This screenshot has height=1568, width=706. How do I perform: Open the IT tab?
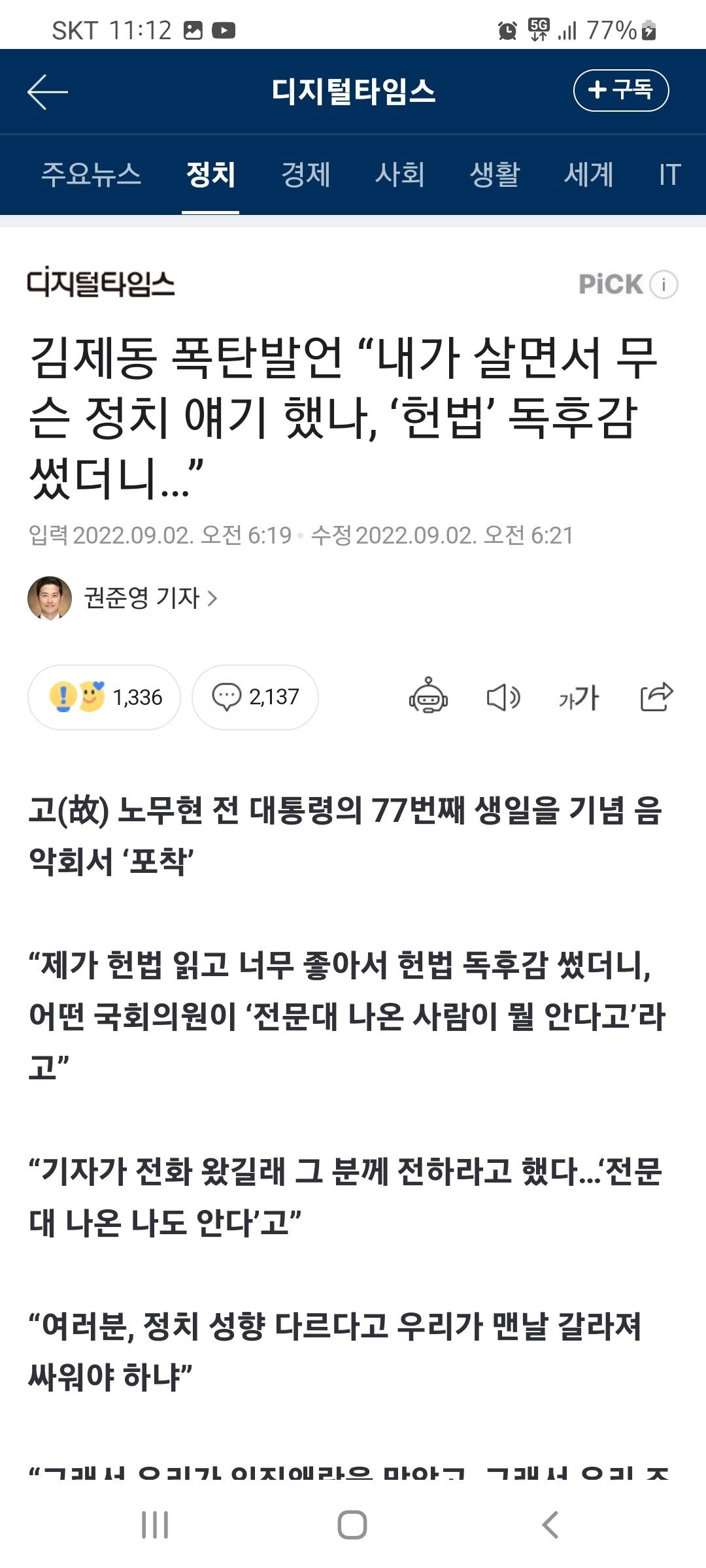[669, 174]
